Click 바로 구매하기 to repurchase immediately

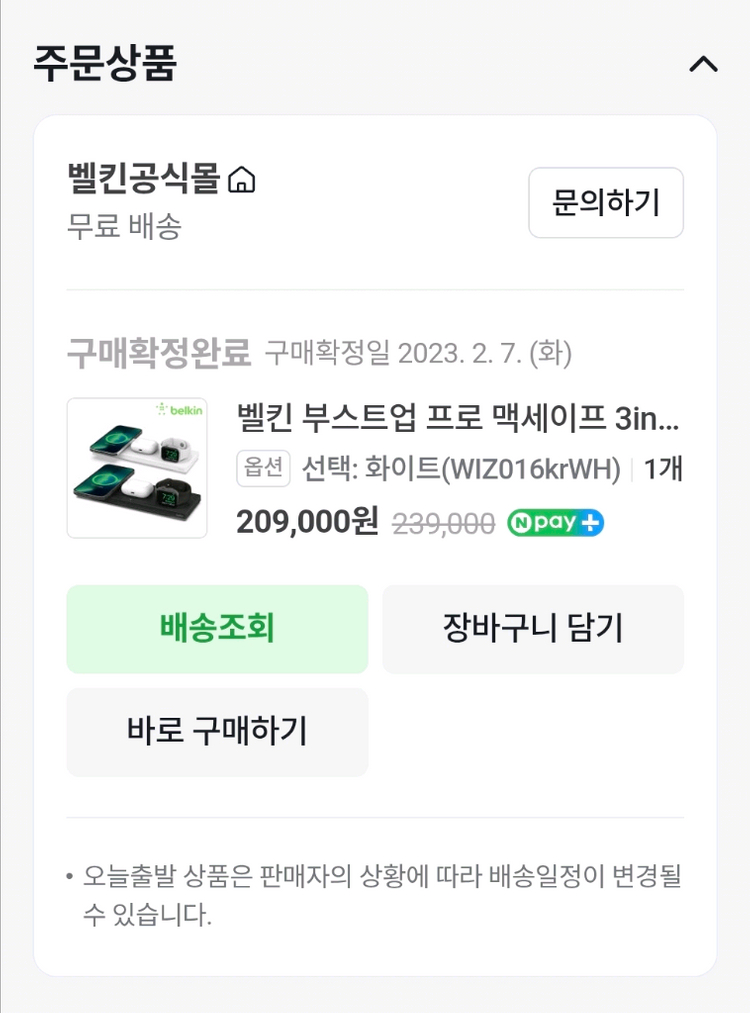pyautogui.click(x=216, y=731)
